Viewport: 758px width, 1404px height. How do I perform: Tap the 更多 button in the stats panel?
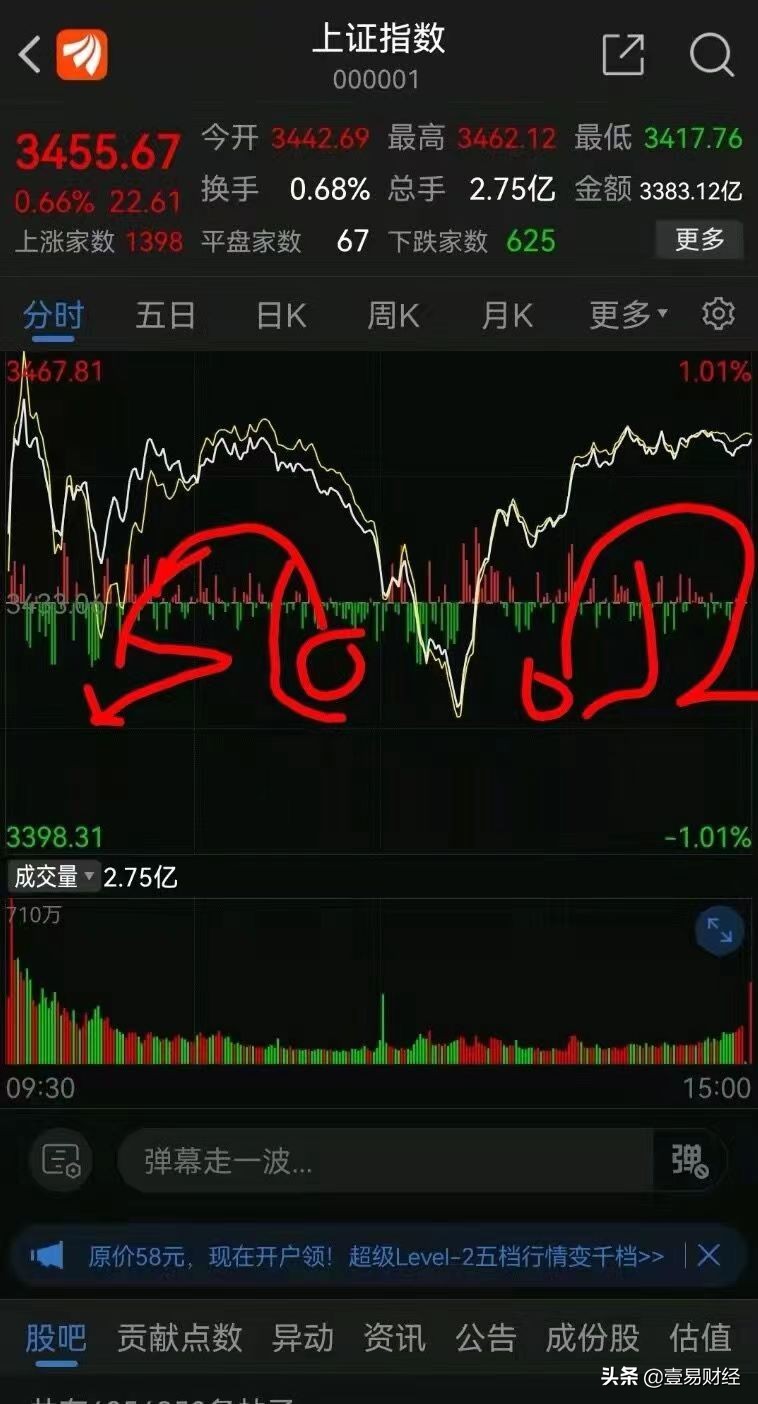tap(699, 240)
